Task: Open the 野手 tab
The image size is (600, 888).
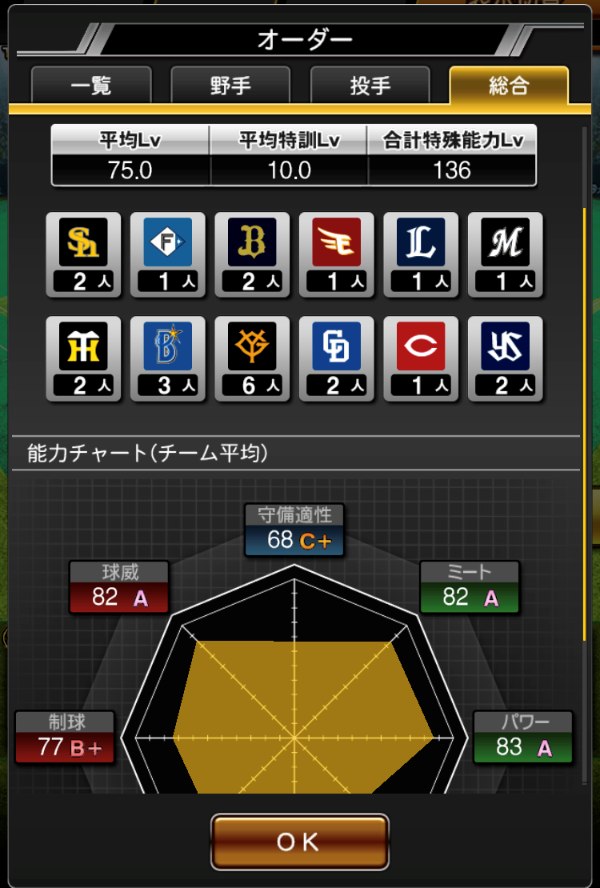Action: pyautogui.click(x=231, y=85)
